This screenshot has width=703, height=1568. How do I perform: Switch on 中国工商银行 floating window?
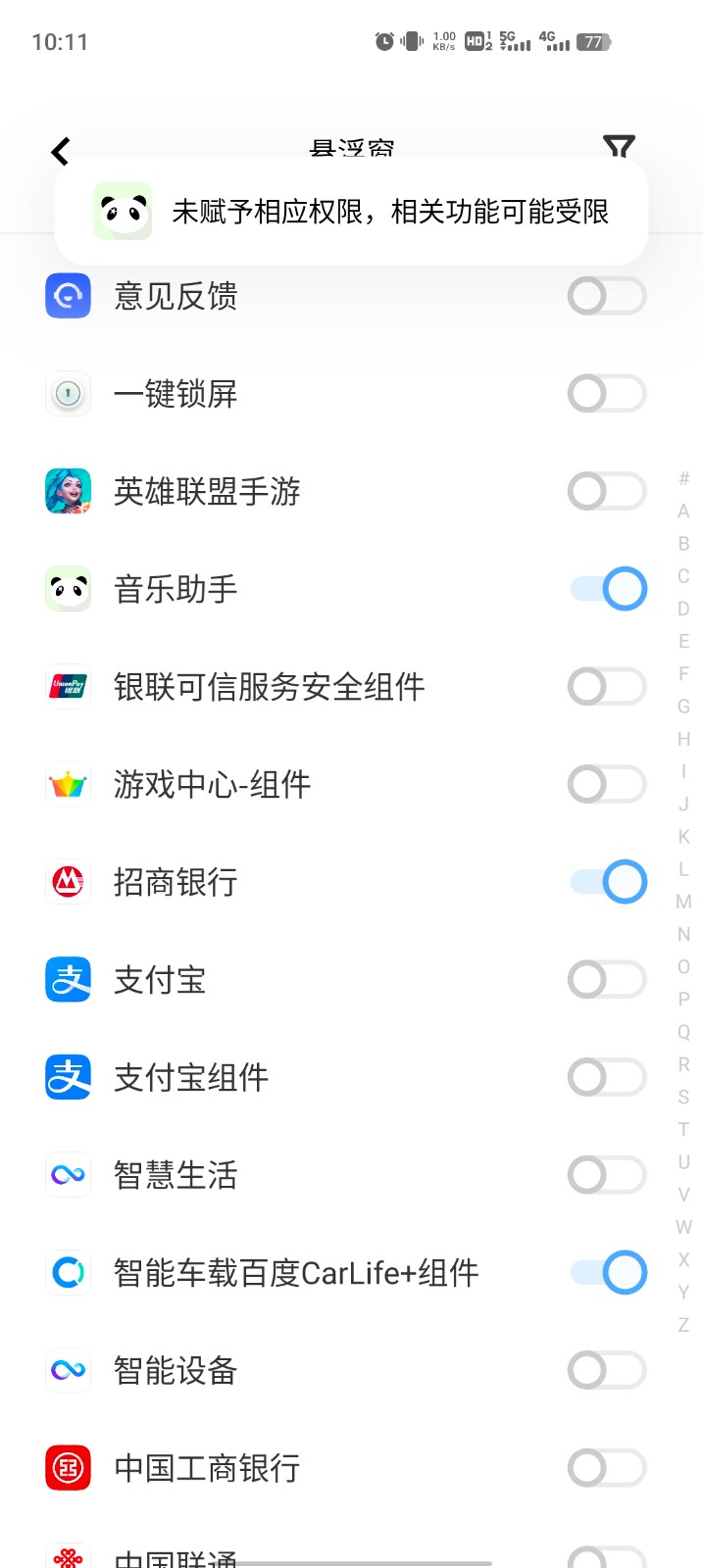pyautogui.click(x=606, y=1468)
